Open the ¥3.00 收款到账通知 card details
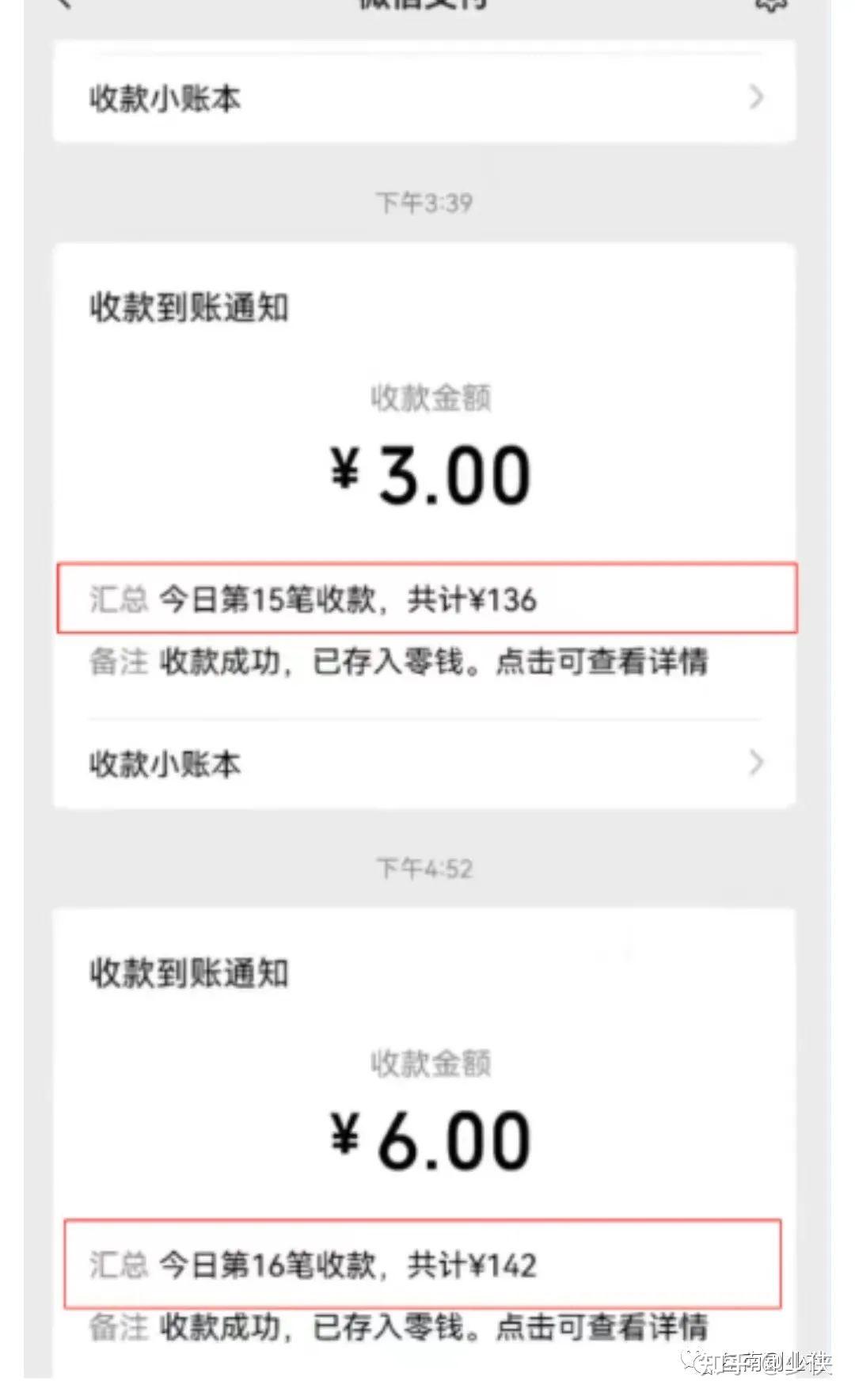The height and width of the screenshot is (1400, 855). pos(425,481)
